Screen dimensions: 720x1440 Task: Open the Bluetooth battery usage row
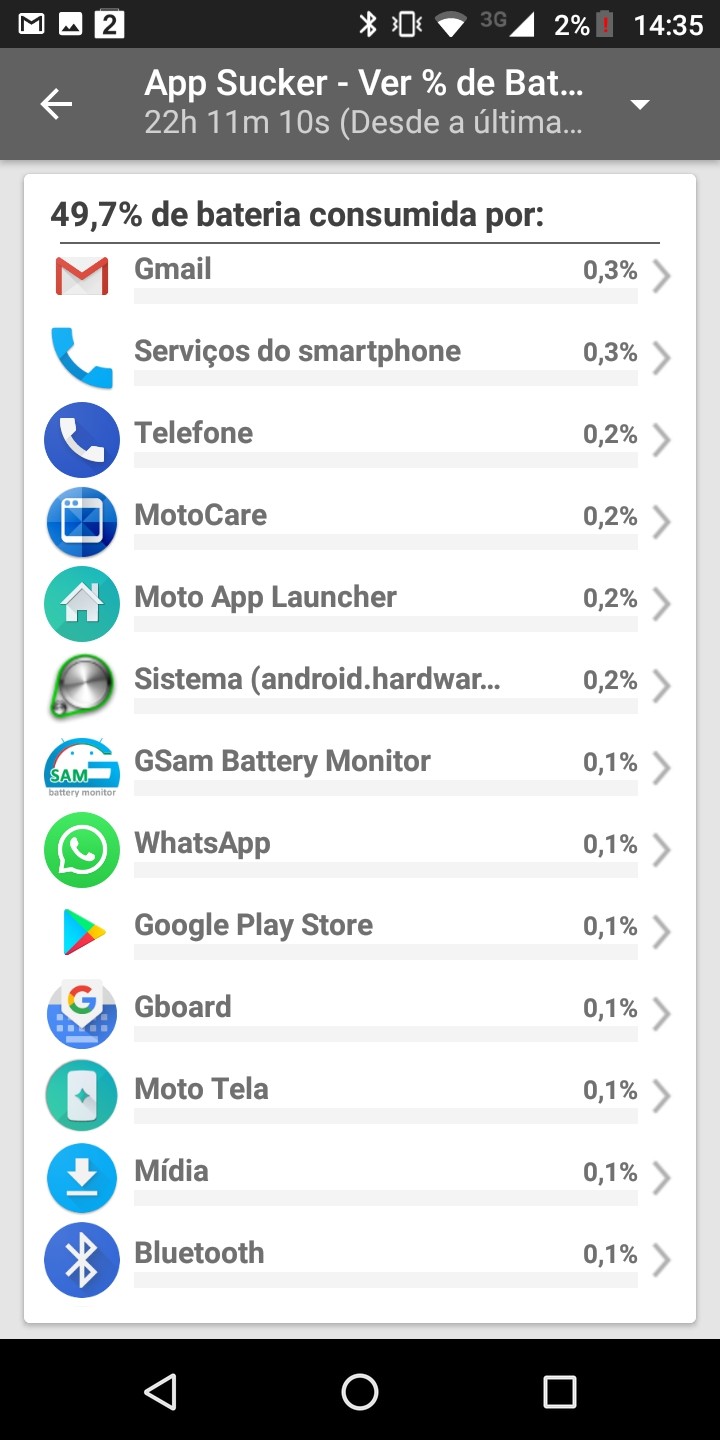(x=360, y=1259)
